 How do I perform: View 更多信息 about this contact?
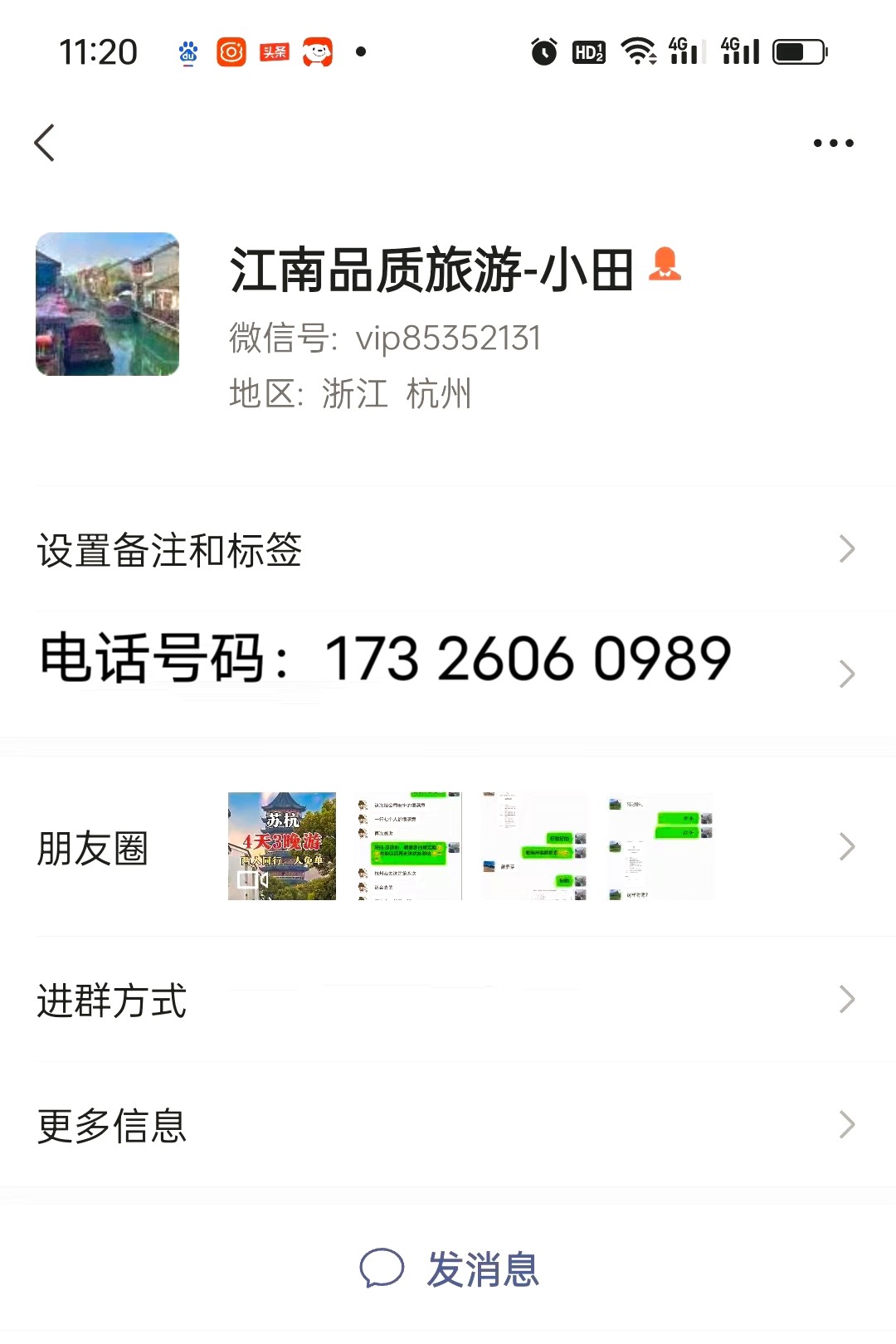coord(448,1125)
